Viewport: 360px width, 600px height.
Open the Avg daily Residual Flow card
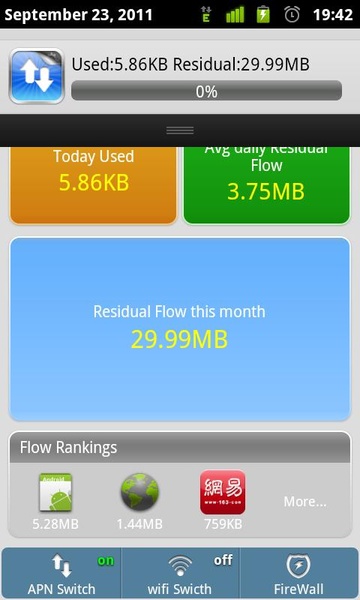click(267, 186)
